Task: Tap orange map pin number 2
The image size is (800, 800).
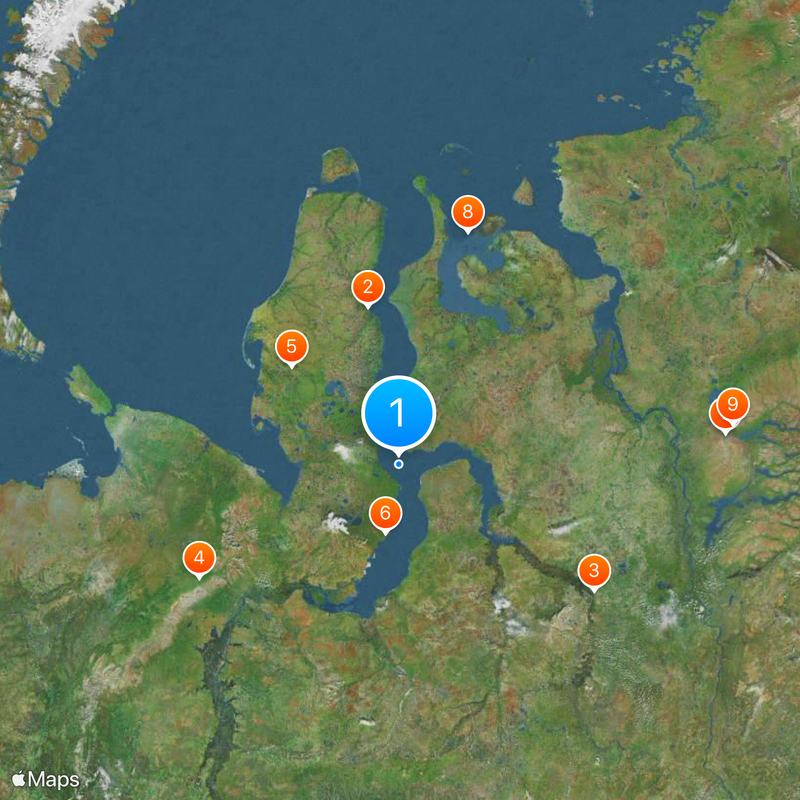Action: click(368, 288)
